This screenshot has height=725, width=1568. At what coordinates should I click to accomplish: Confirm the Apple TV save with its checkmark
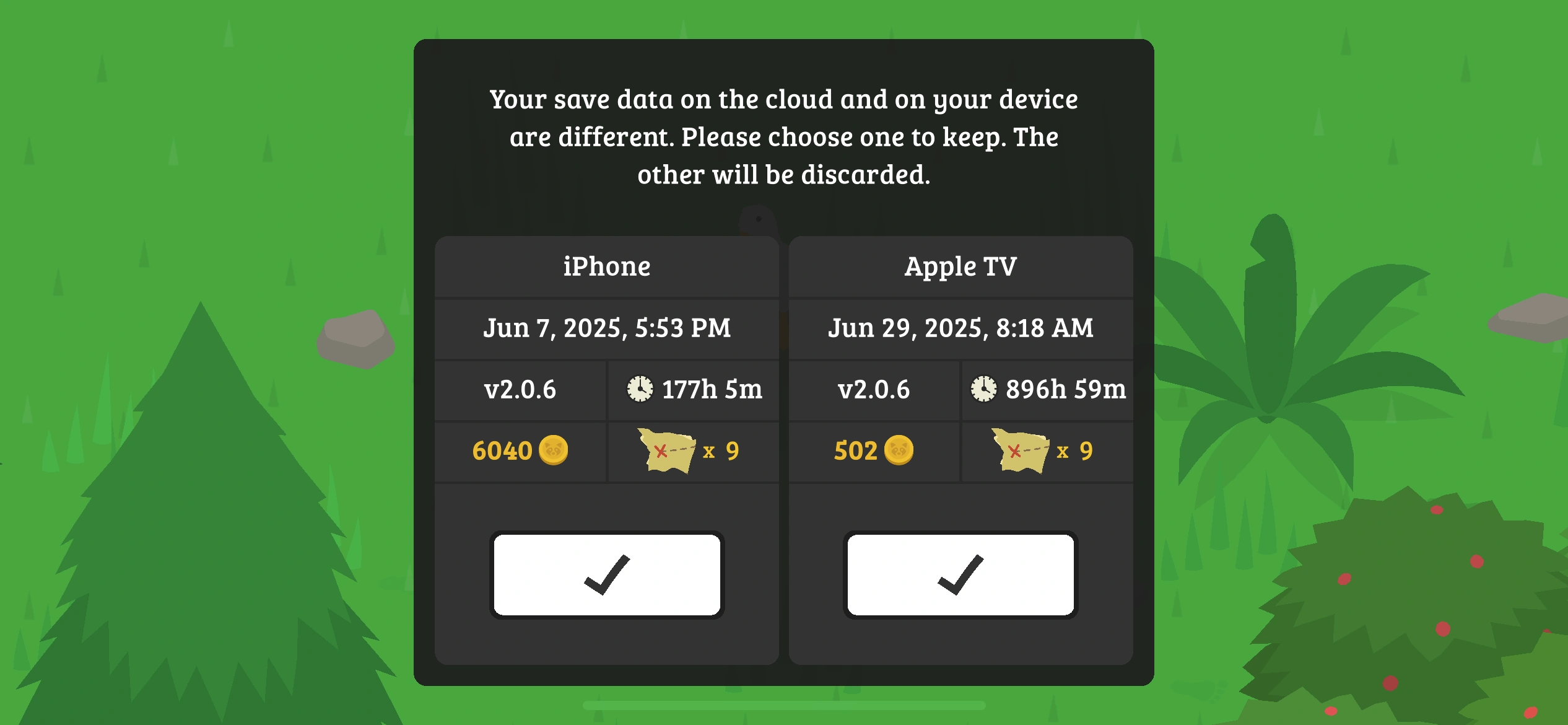(x=960, y=574)
